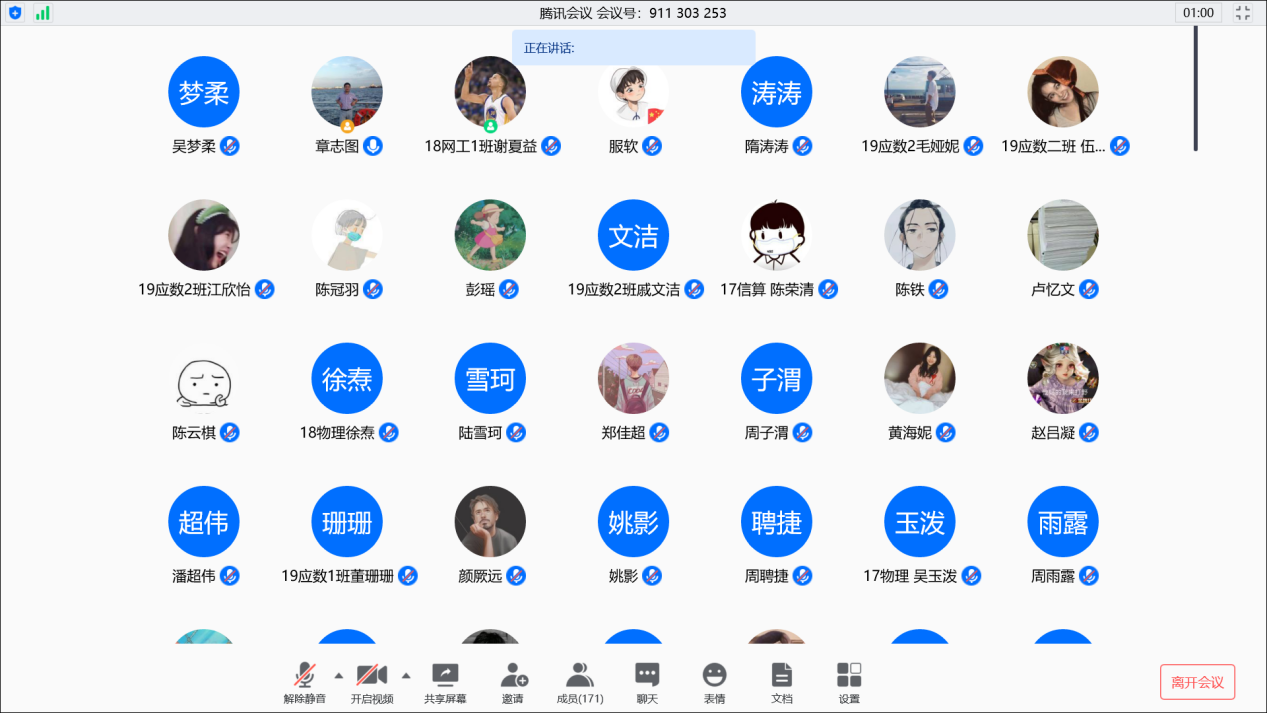1267x713 pixels.
Task: Open documents (文档)
Action: coord(782,680)
